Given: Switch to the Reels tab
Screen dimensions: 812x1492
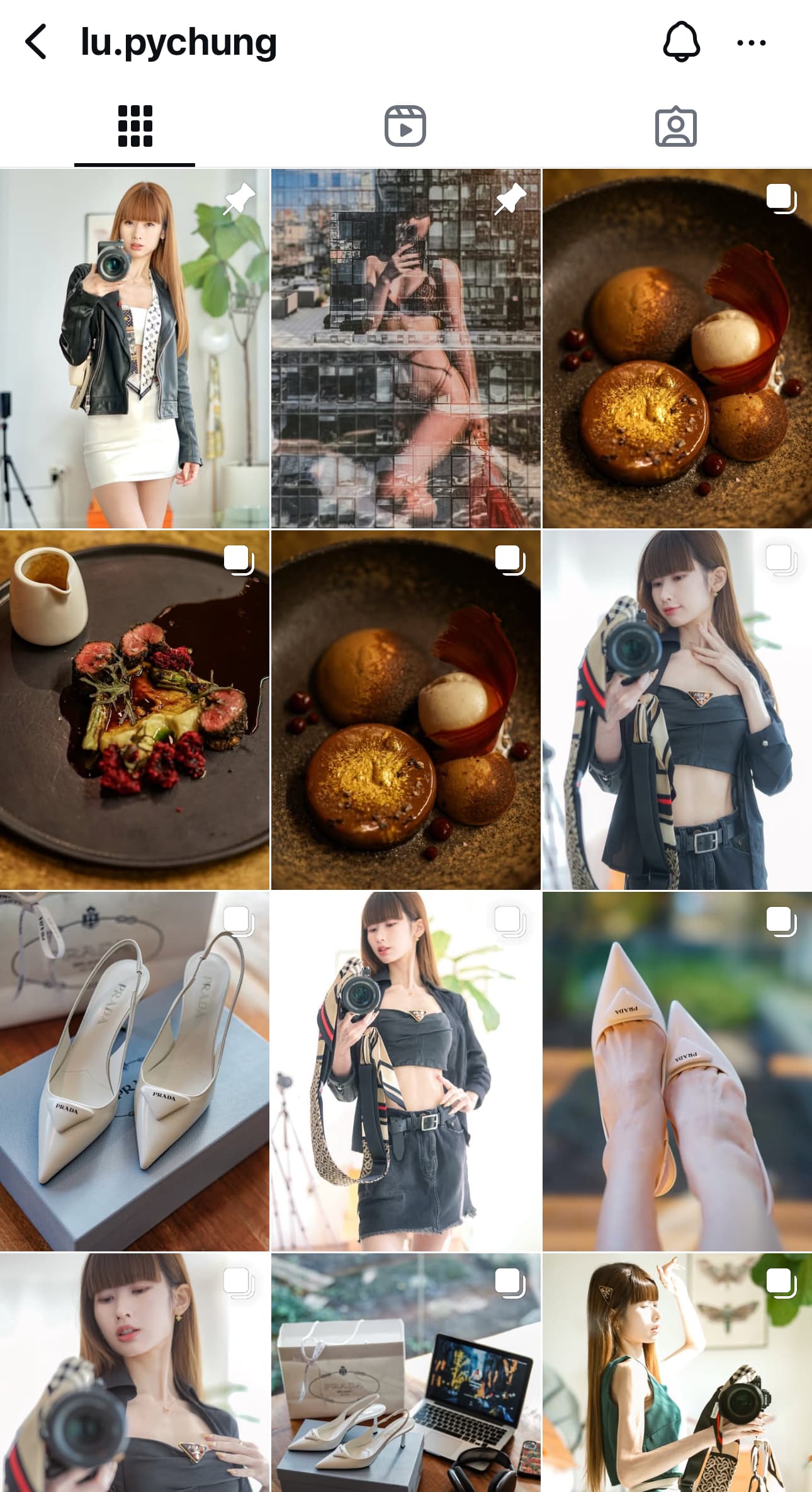Looking at the screenshot, I should pyautogui.click(x=405, y=127).
